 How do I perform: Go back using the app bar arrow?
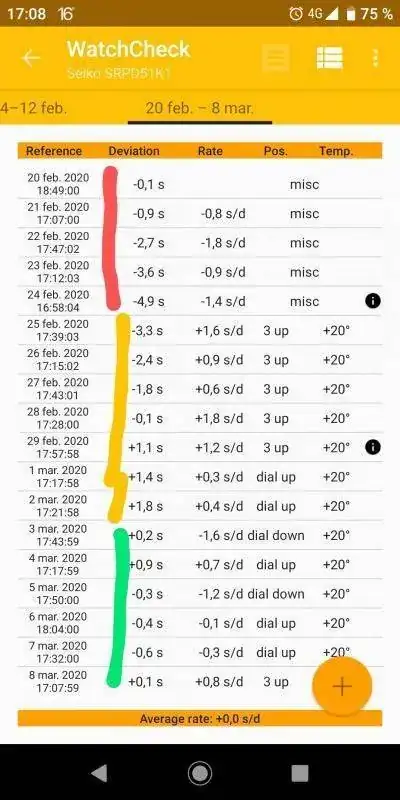coord(31,59)
